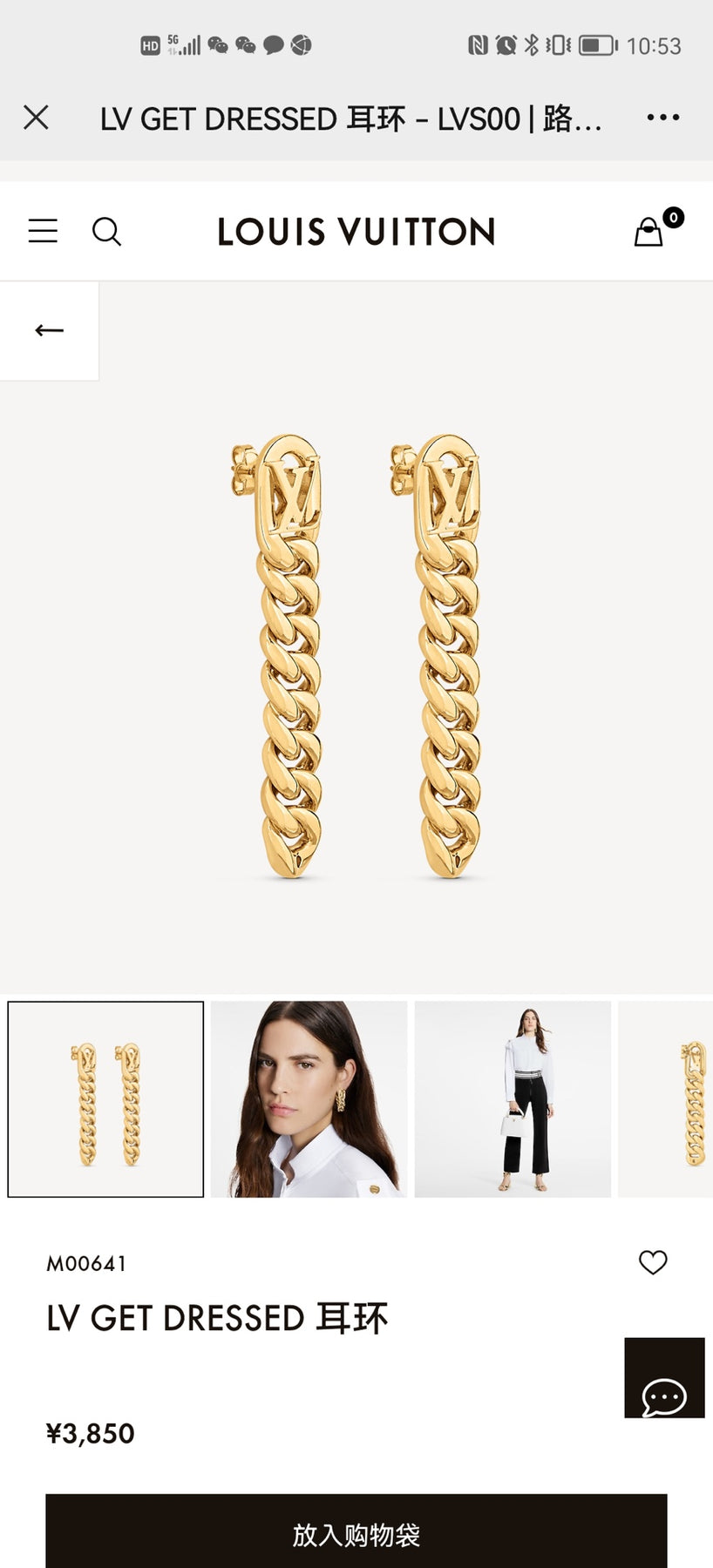Select the first earrings thumbnail
Image resolution: width=713 pixels, height=1568 pixels.
(x=105, y=1099)
